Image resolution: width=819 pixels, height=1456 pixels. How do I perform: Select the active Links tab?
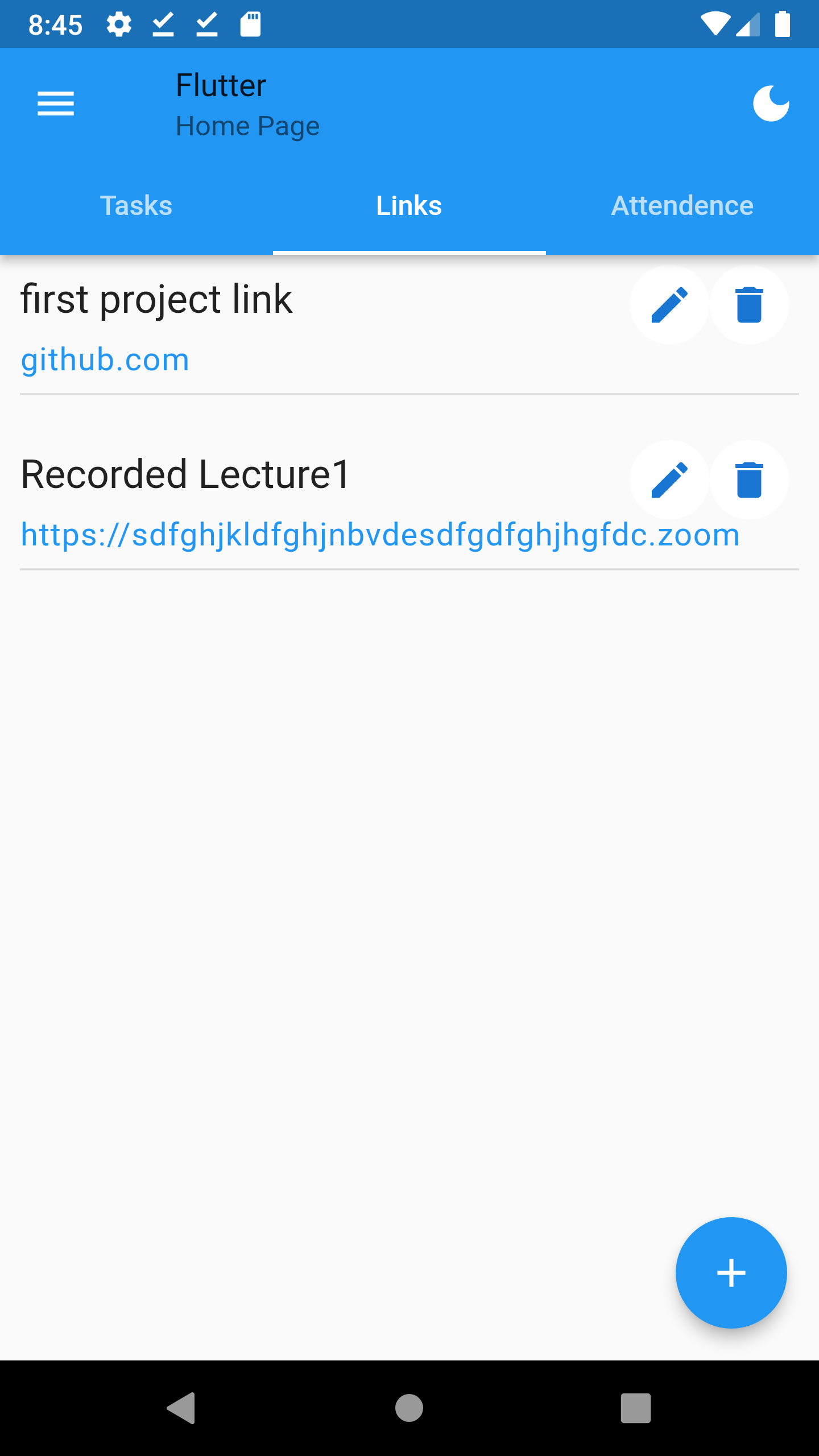[x=409, y=206]
